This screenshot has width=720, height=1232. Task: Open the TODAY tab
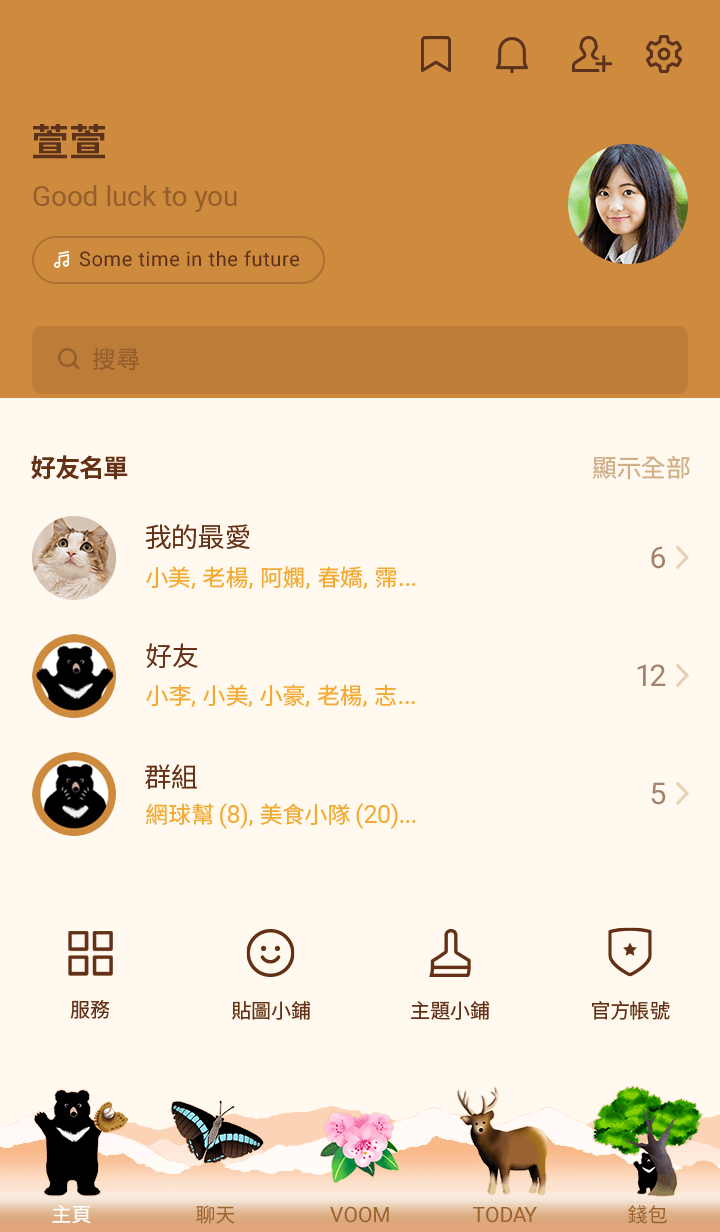click(504, 1160)
